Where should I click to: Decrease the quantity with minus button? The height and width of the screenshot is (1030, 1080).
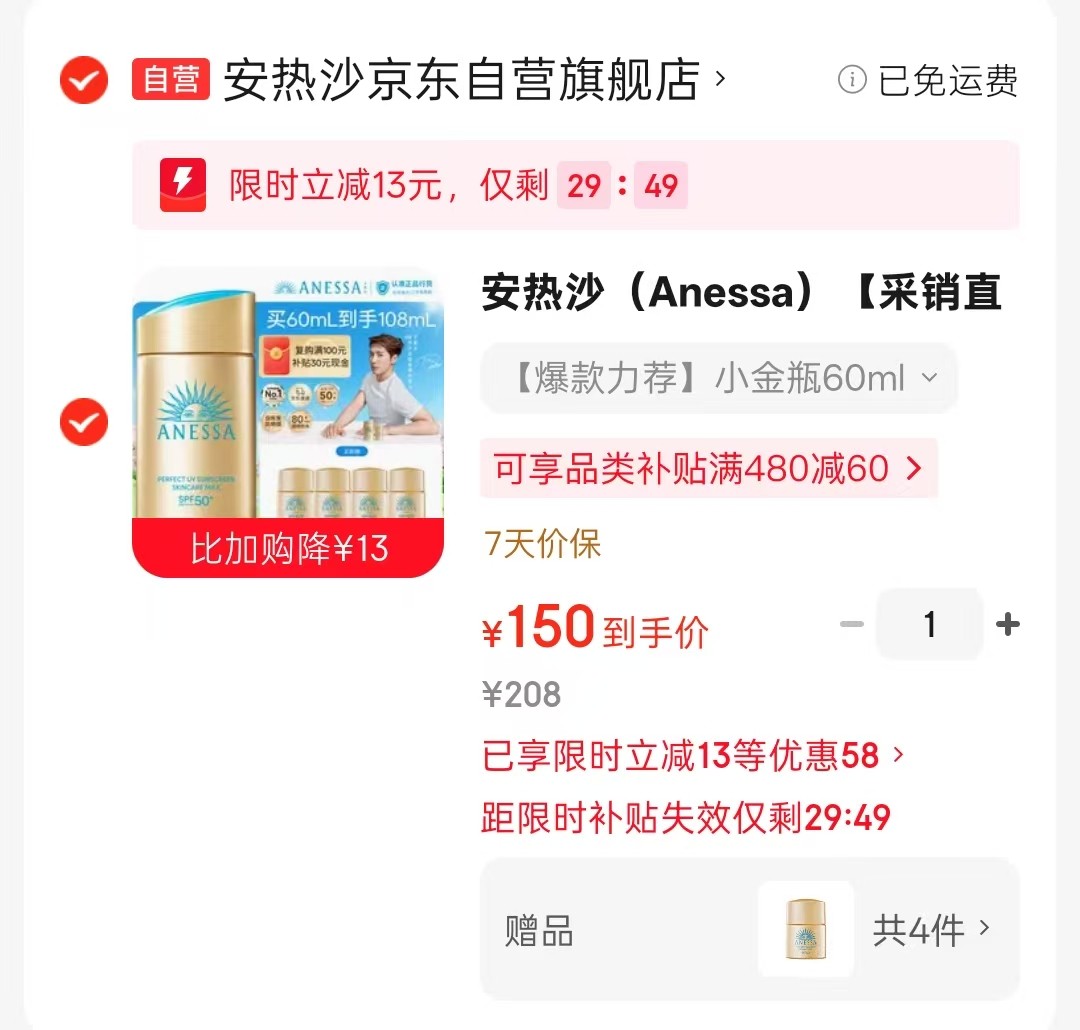pos(851,625)
